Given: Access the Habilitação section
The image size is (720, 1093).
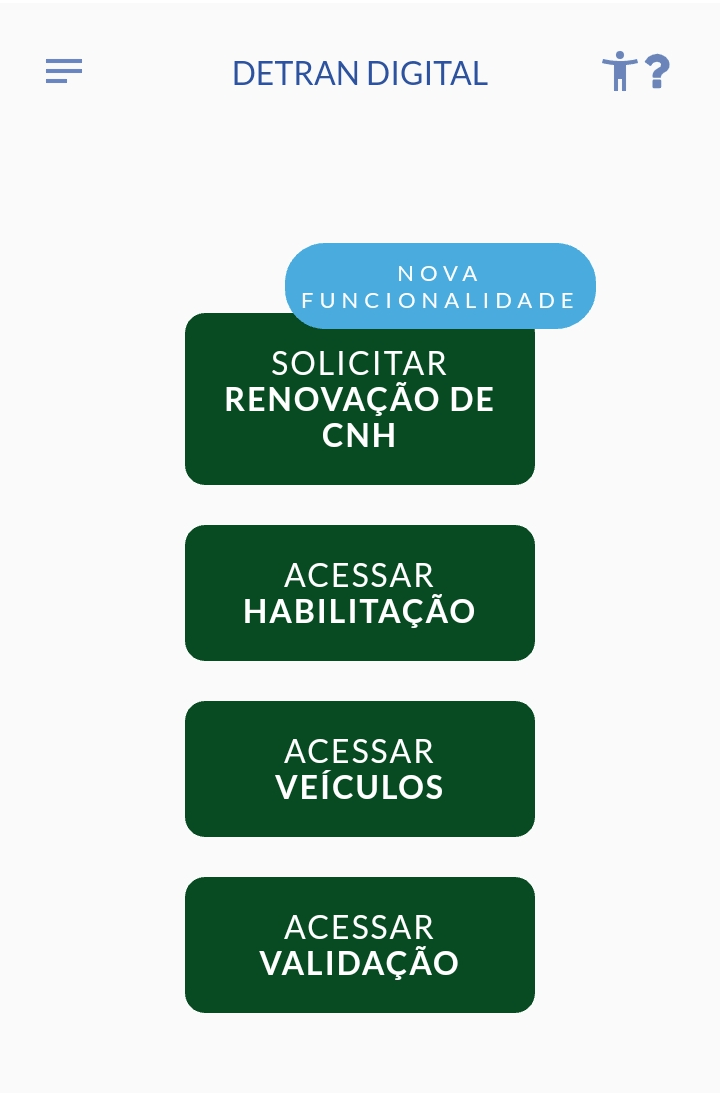Looking at the screenshot, I should click(360, 592).
